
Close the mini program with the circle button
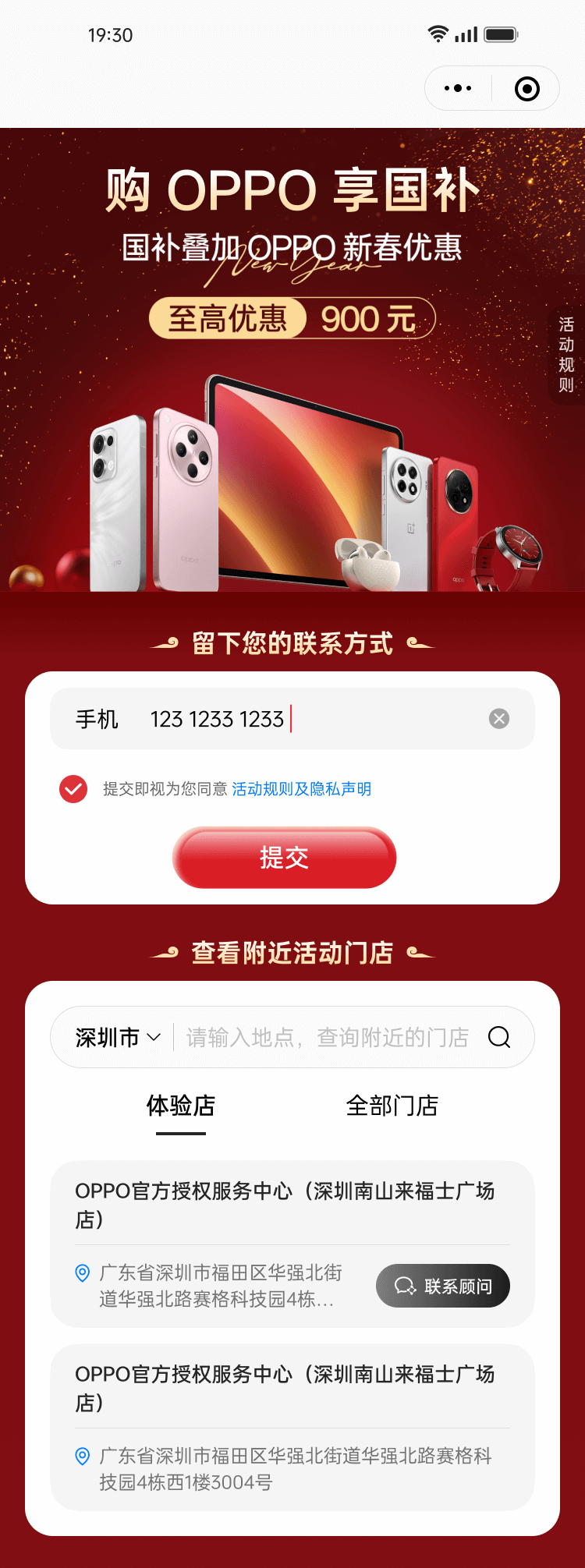527,89
